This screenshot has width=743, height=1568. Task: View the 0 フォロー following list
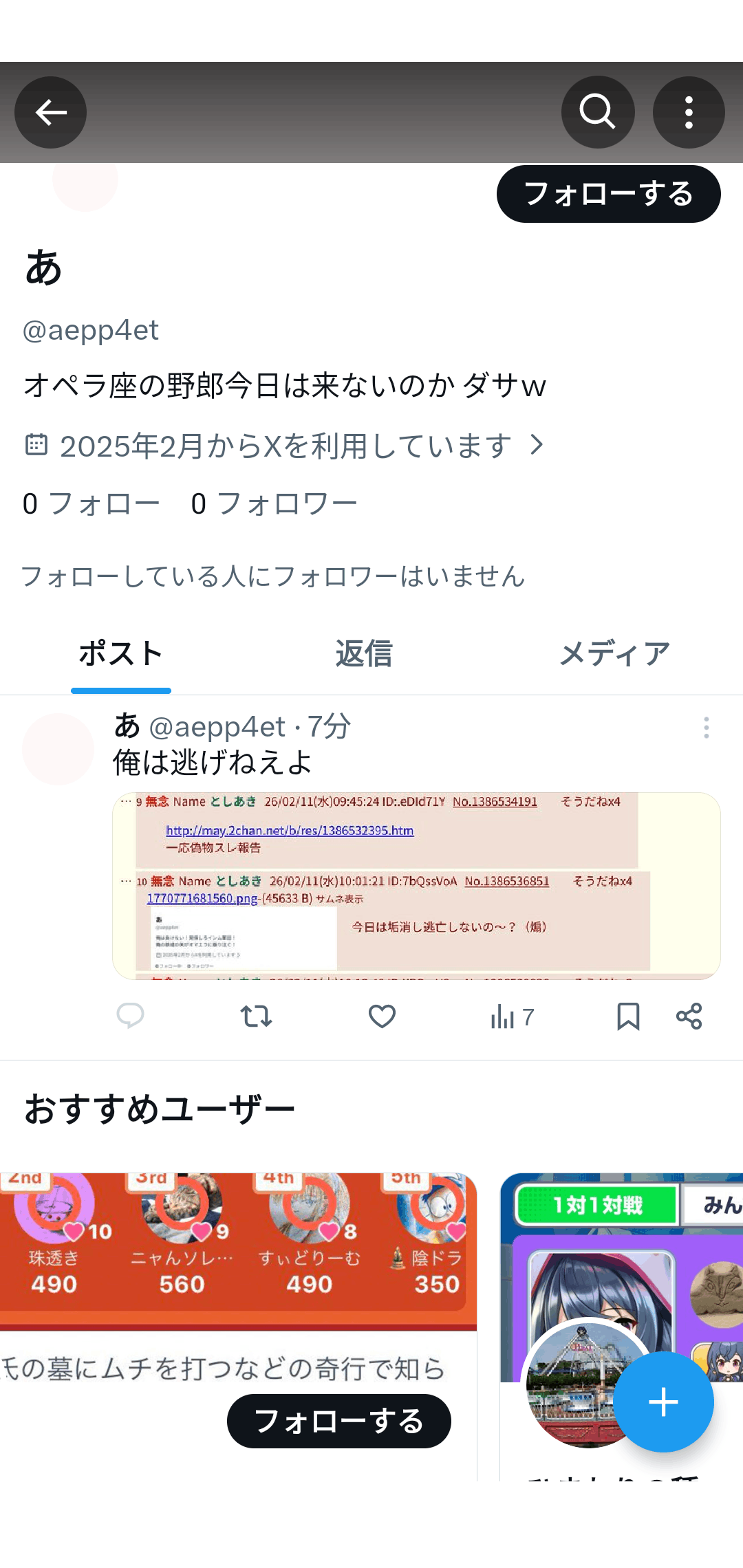point(91,503)
